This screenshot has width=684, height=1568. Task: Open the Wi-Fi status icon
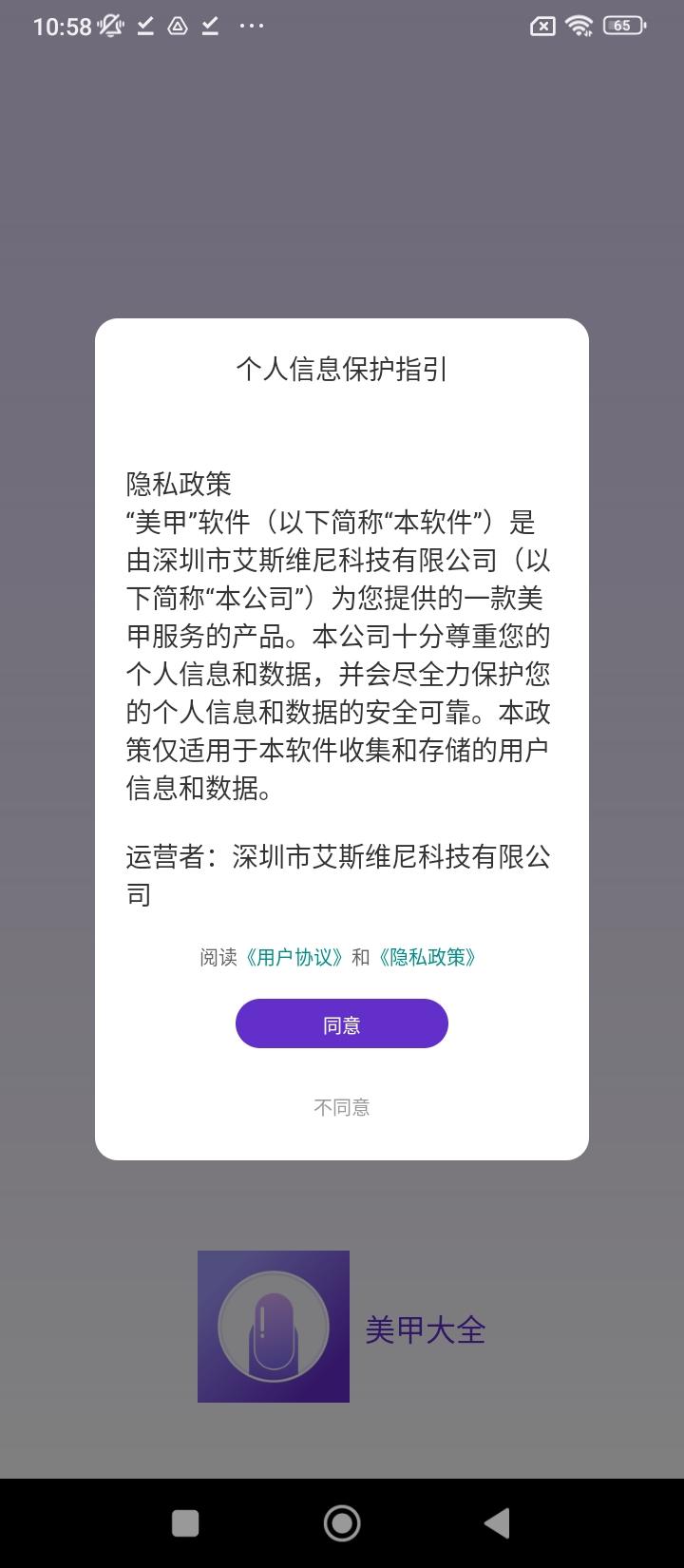579,26
